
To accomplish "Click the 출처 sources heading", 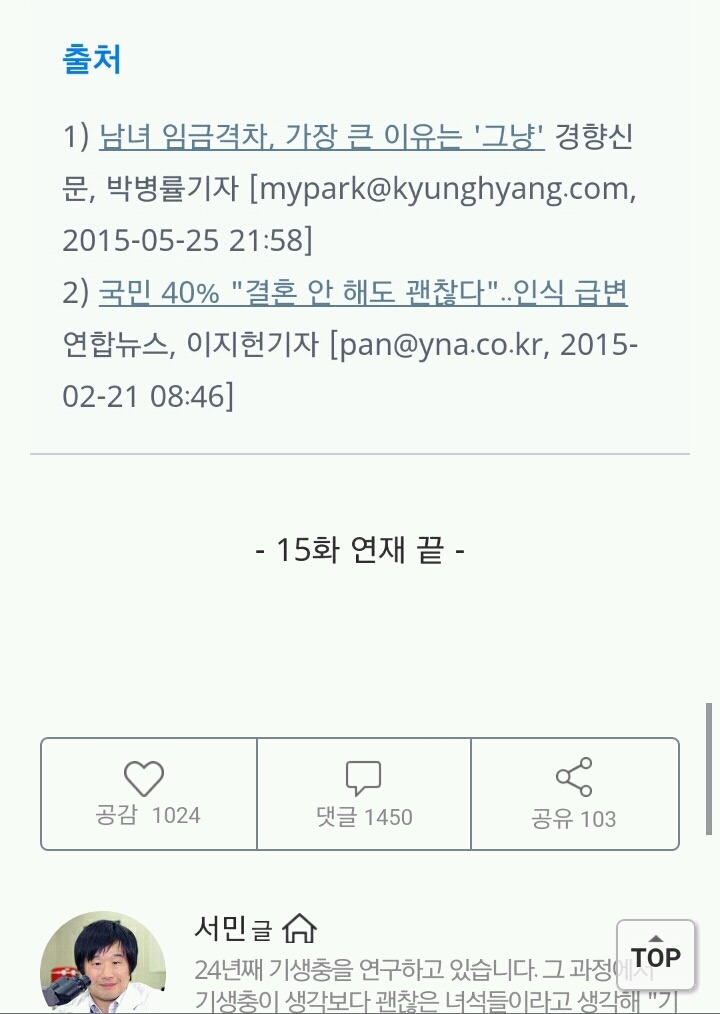I will pos(92,60).
